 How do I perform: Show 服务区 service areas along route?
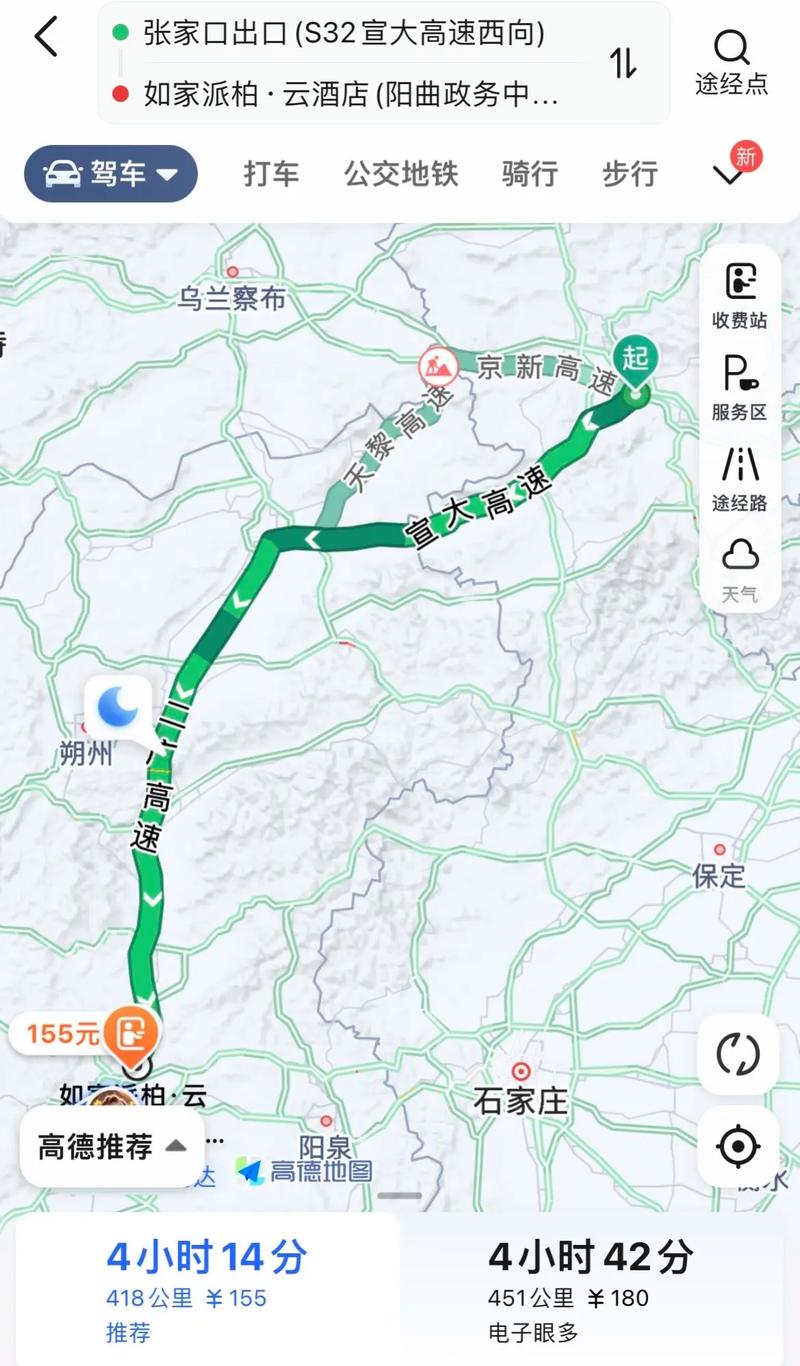(739, 387)
